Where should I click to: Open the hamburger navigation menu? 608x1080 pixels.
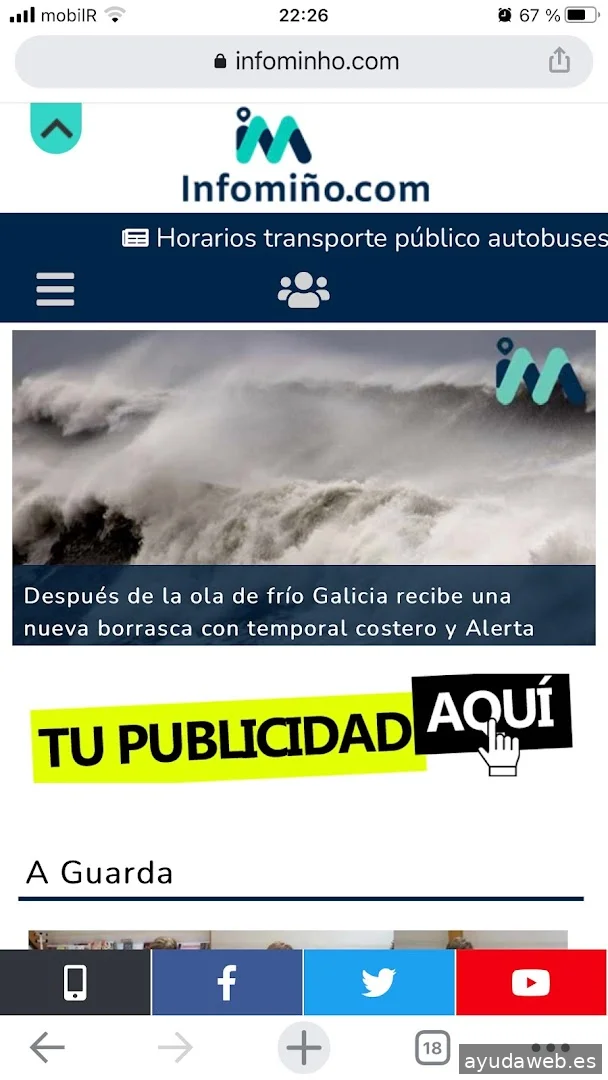click(55, 290)
